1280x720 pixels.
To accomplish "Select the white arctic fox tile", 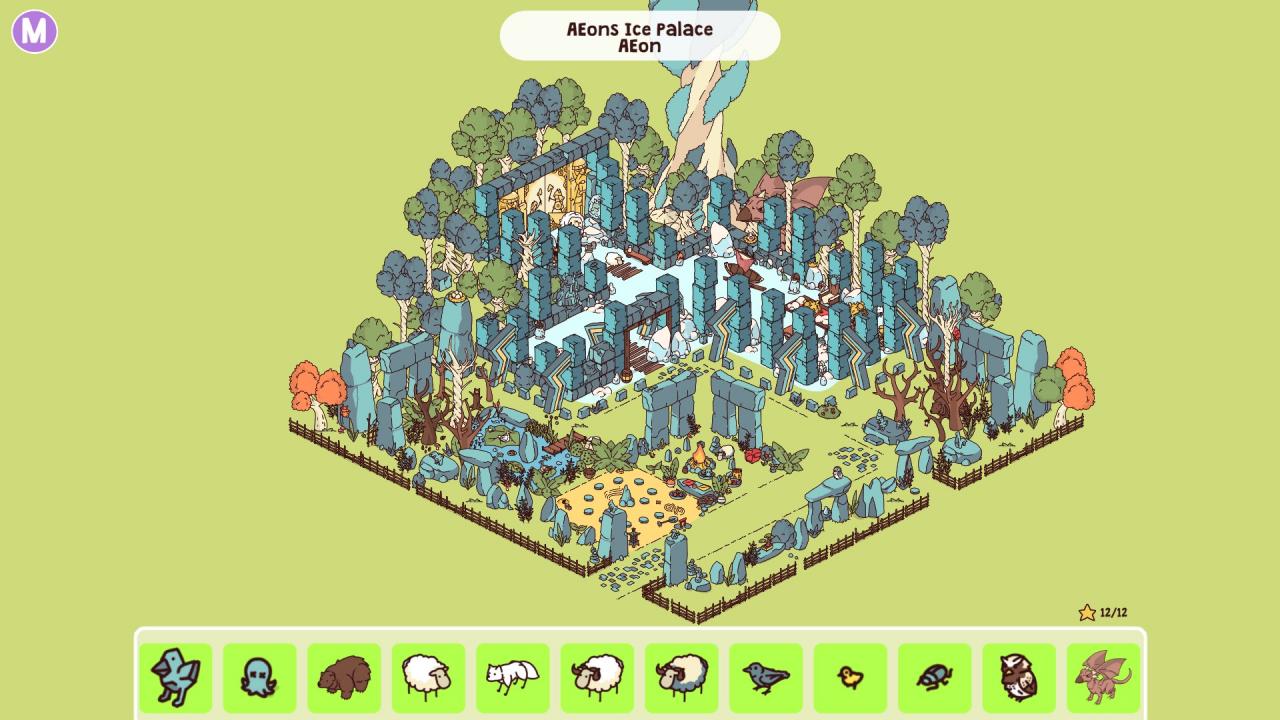I will click(x=513, y=677).
